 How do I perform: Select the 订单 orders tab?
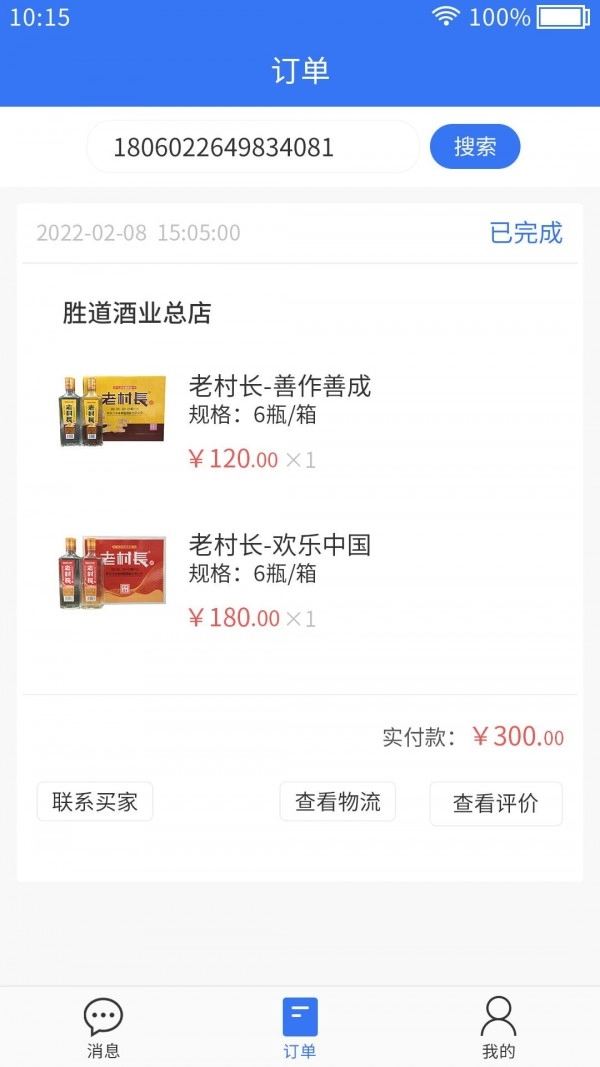point(300,1027)
